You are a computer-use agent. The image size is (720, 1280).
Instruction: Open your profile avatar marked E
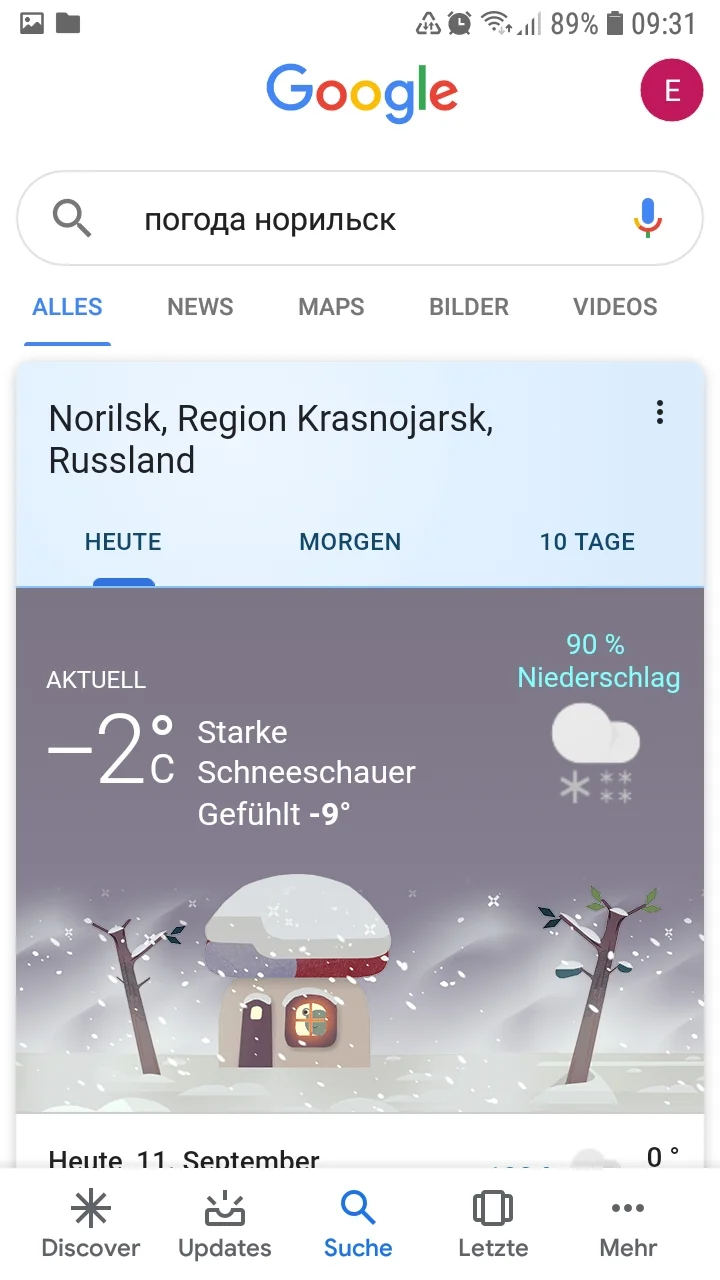point(671,90)
